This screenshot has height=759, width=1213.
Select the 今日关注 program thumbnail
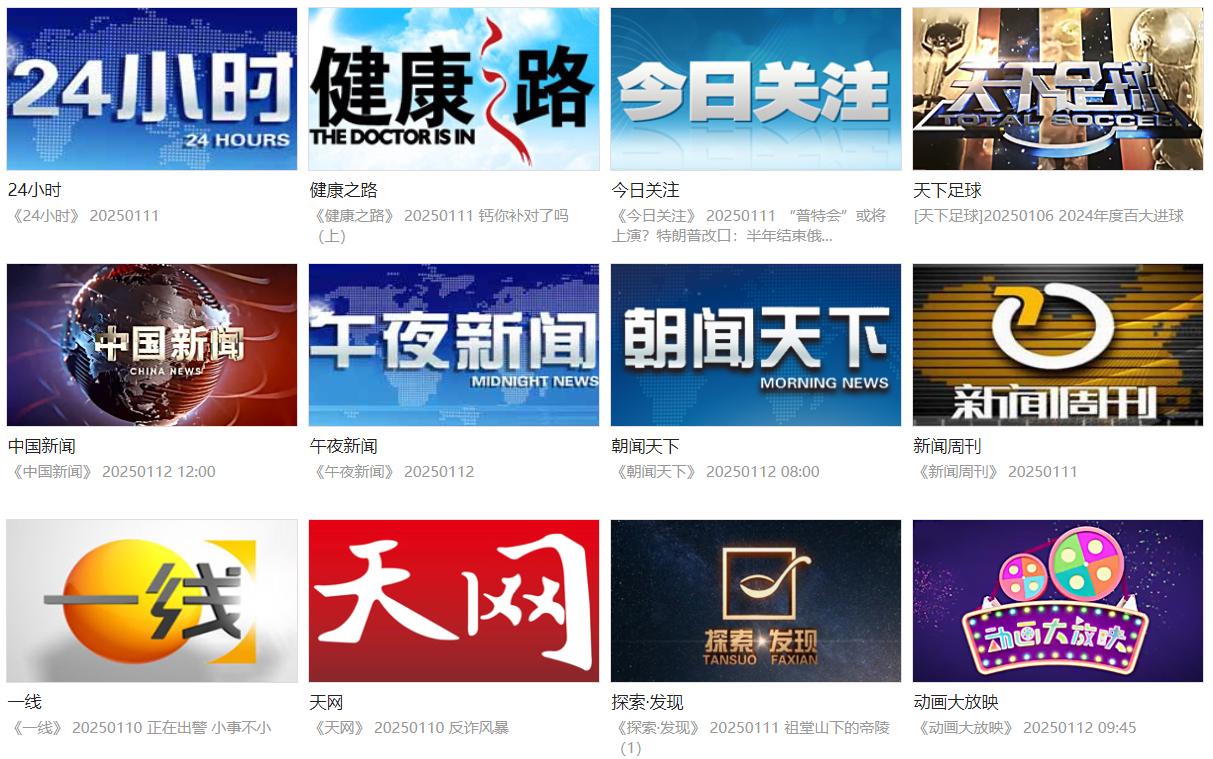pyautogui.click(x=756, y=89)
